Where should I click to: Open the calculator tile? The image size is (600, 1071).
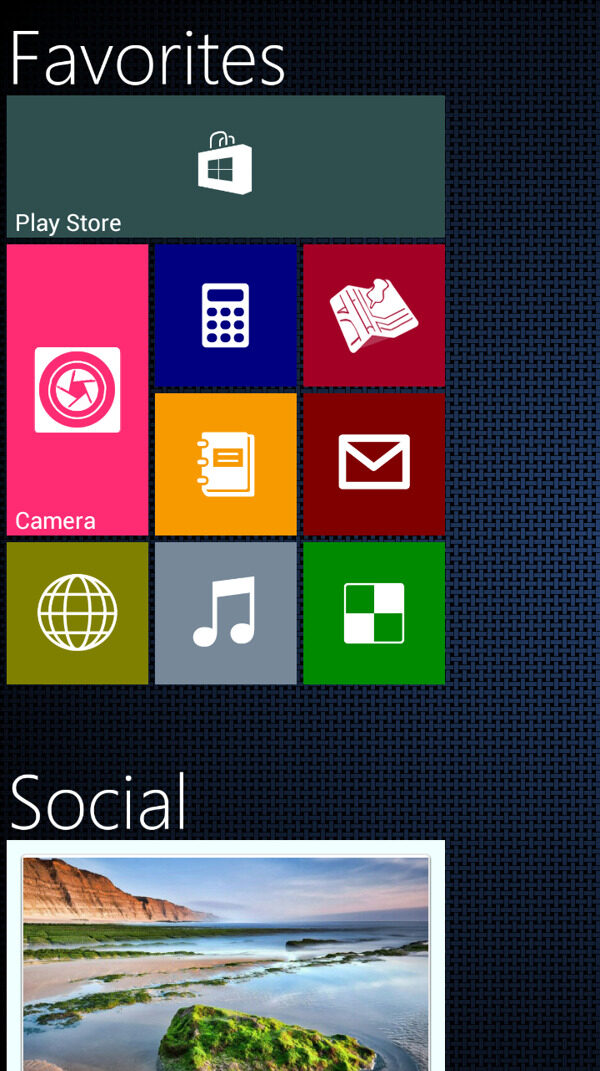click(x=225, y=315)
